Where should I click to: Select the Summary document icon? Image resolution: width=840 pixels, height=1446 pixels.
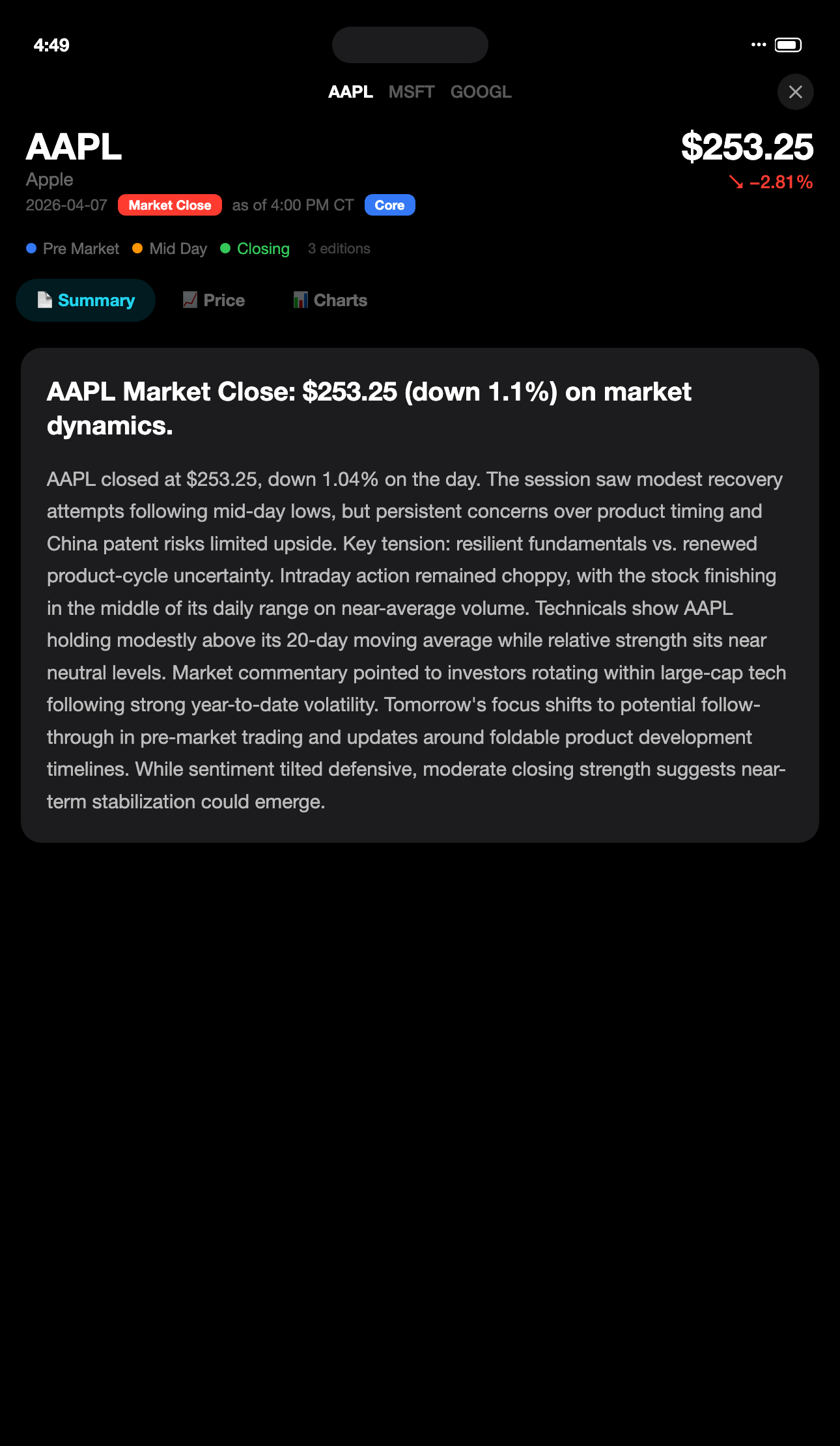(x=44, y=300)
